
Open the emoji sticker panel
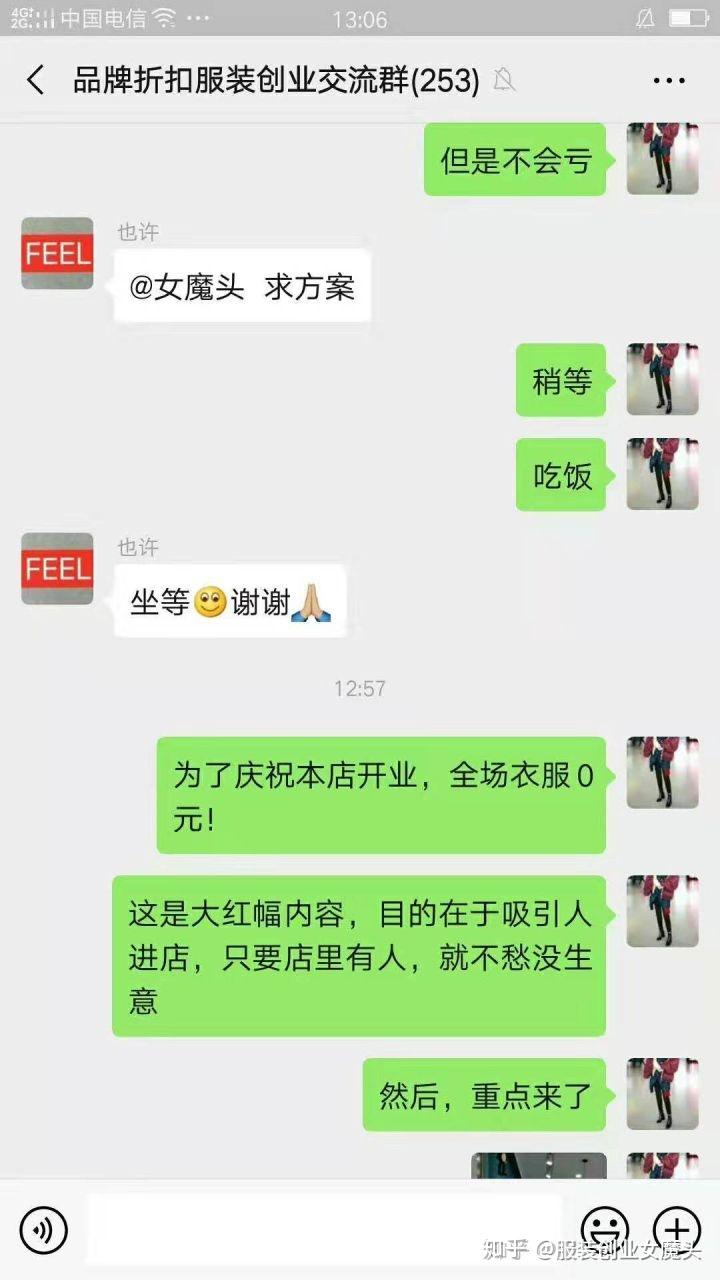click(x=606, y=1229)
